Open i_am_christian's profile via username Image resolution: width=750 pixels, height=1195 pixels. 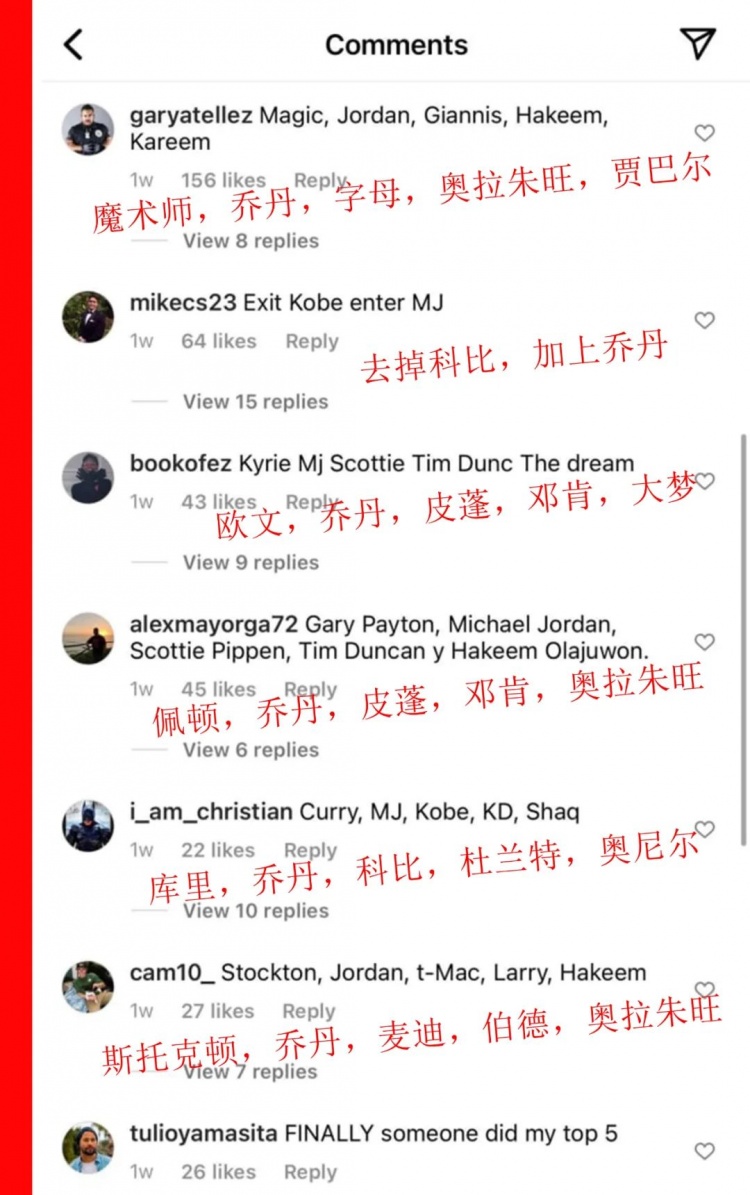(x=211, y=812)
